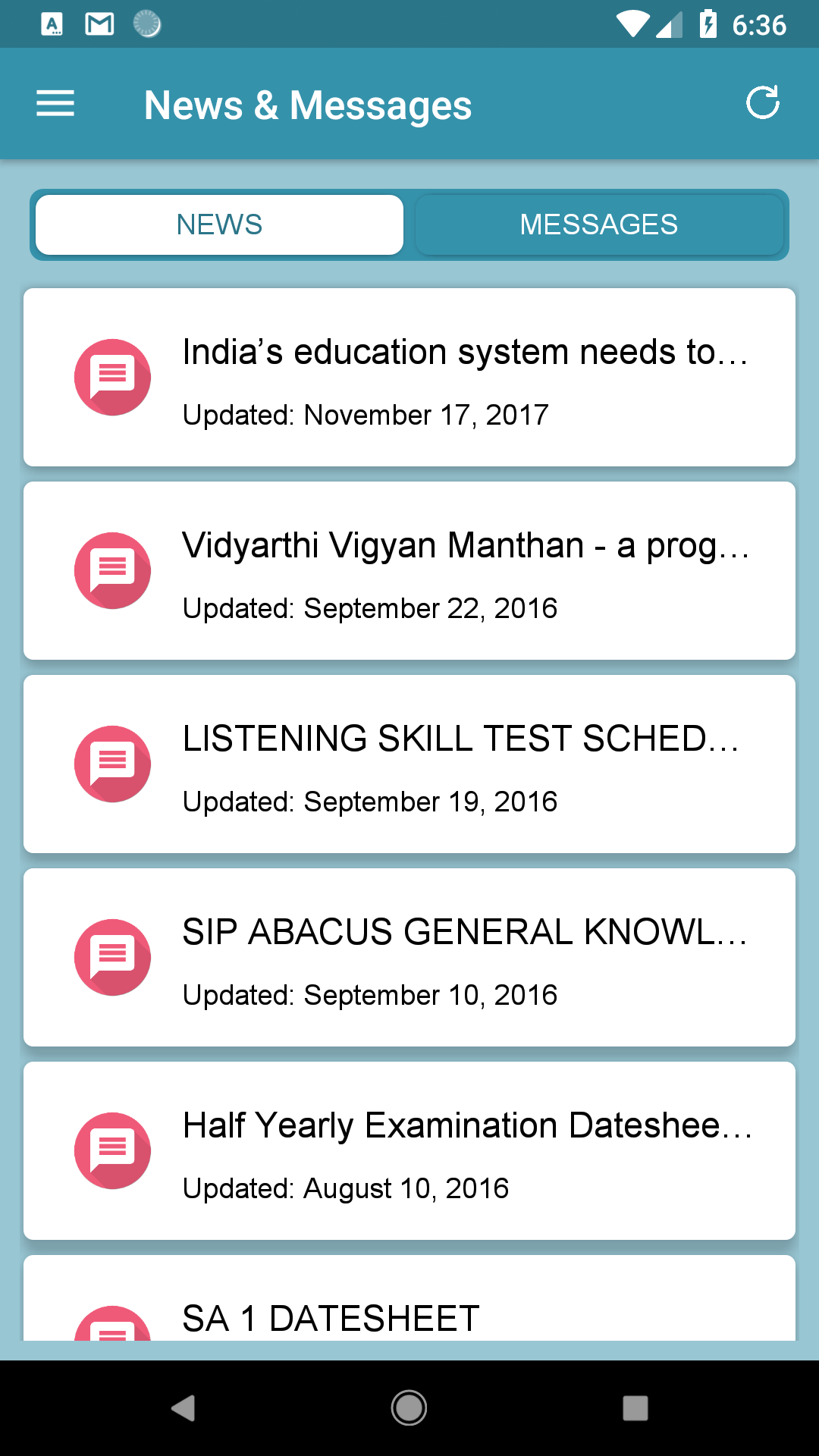
Task: Open Vidyarthi Vigyan Manthan news card
Action: point(409,570)
